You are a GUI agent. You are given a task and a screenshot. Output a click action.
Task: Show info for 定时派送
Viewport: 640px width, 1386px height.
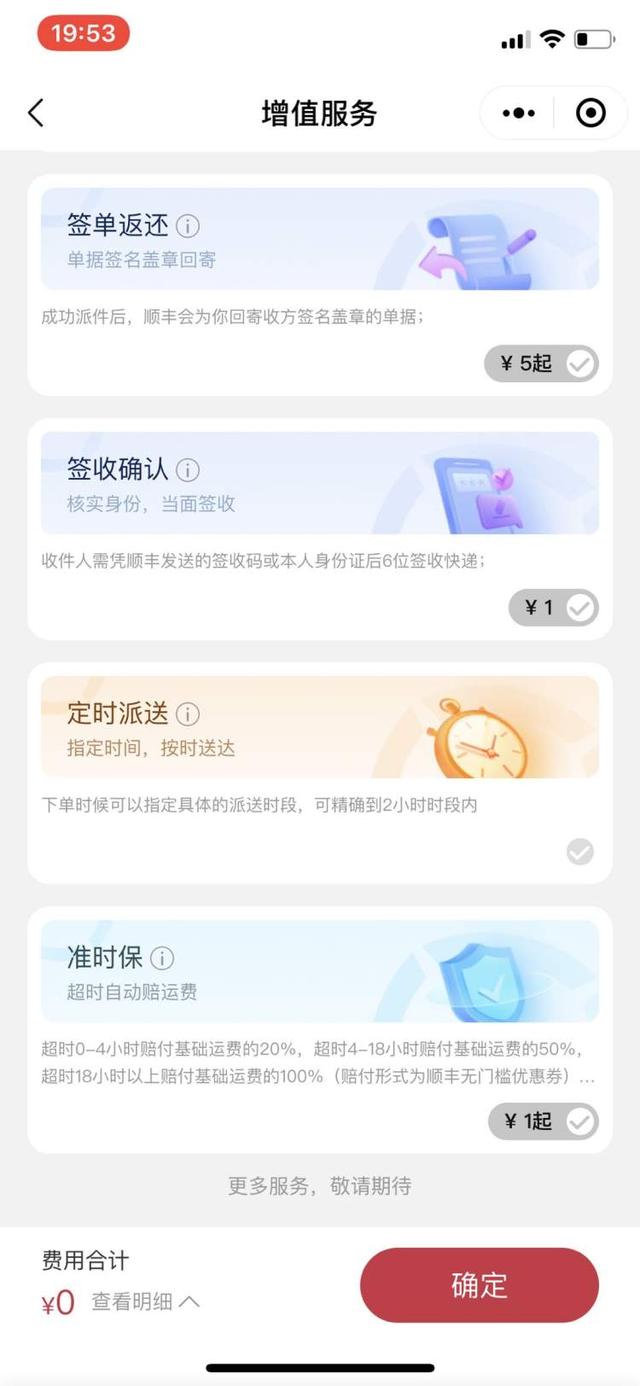coord(188,714)
